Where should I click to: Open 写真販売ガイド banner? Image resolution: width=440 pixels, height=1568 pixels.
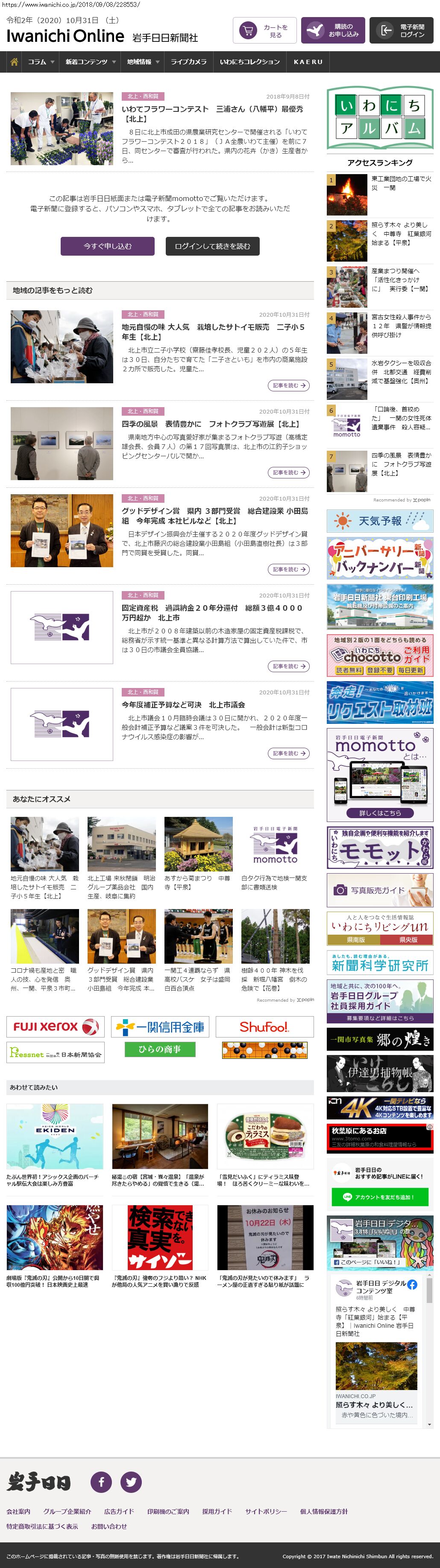(380, 890)
